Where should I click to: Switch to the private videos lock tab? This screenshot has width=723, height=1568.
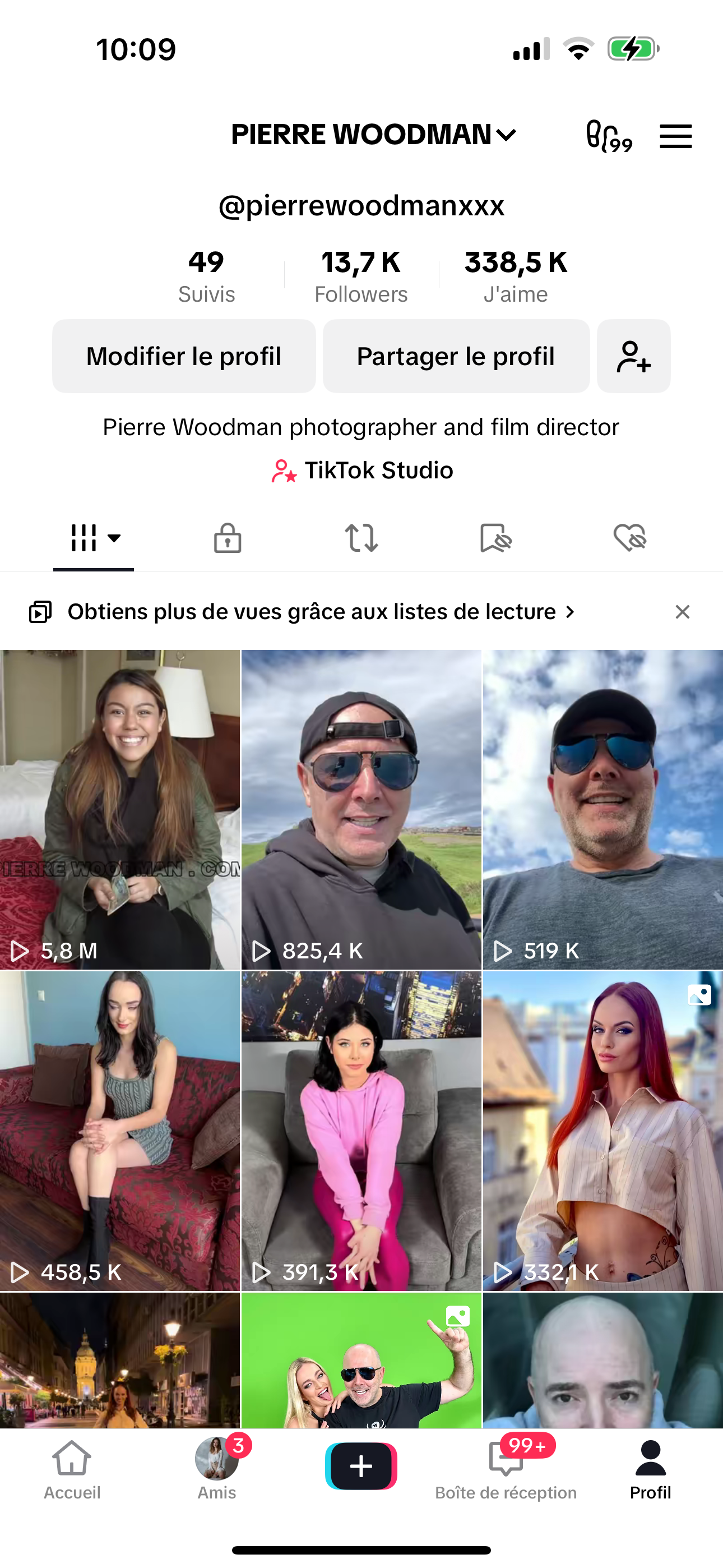pyautogui.click(x=228, y=538)
